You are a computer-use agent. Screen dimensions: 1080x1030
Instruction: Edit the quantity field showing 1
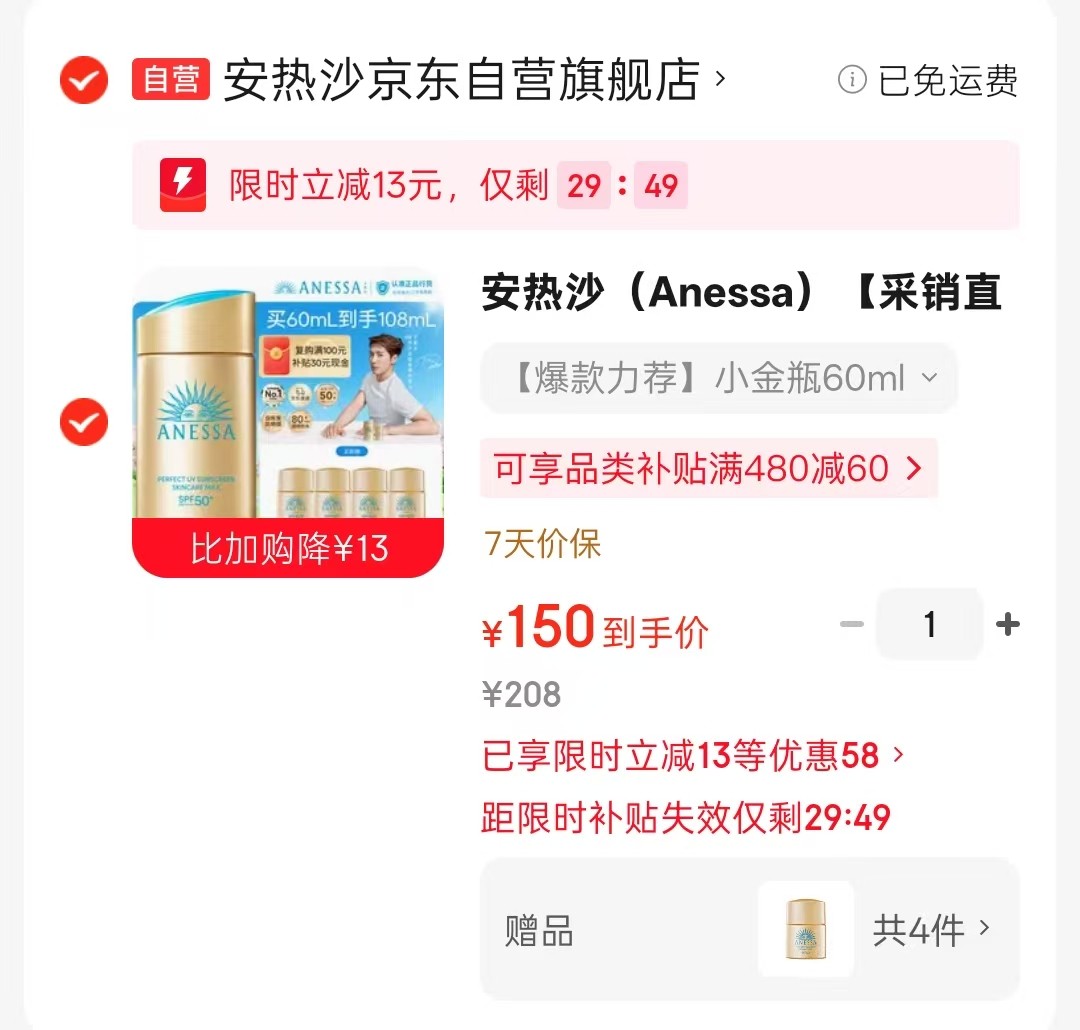click(x=929, y=625)
